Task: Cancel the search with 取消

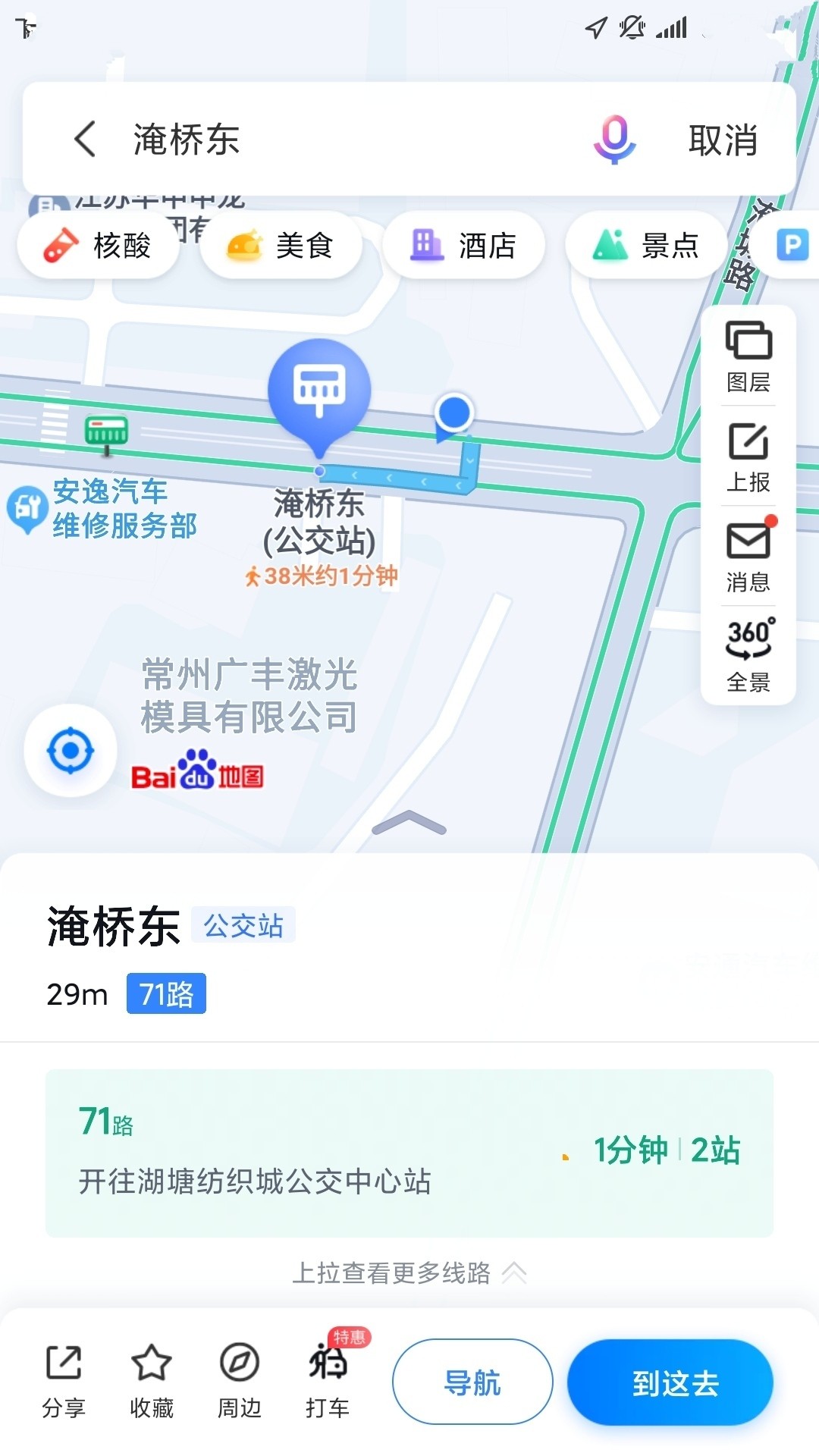Action: 723,141
